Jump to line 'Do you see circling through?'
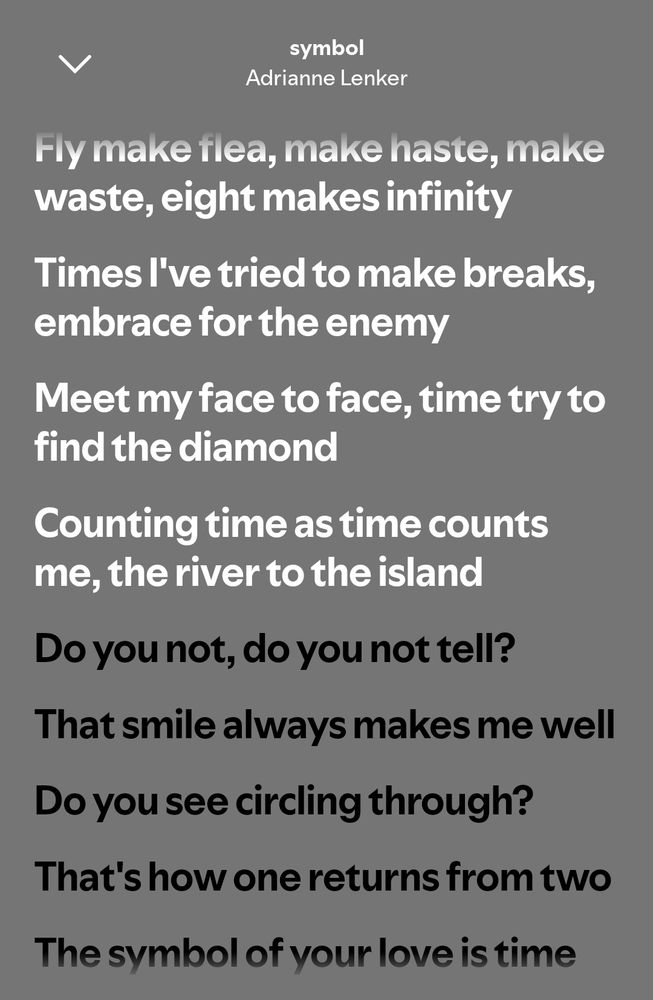The width and height of the screenshot is (653, 1000). (x=284, y=802)
